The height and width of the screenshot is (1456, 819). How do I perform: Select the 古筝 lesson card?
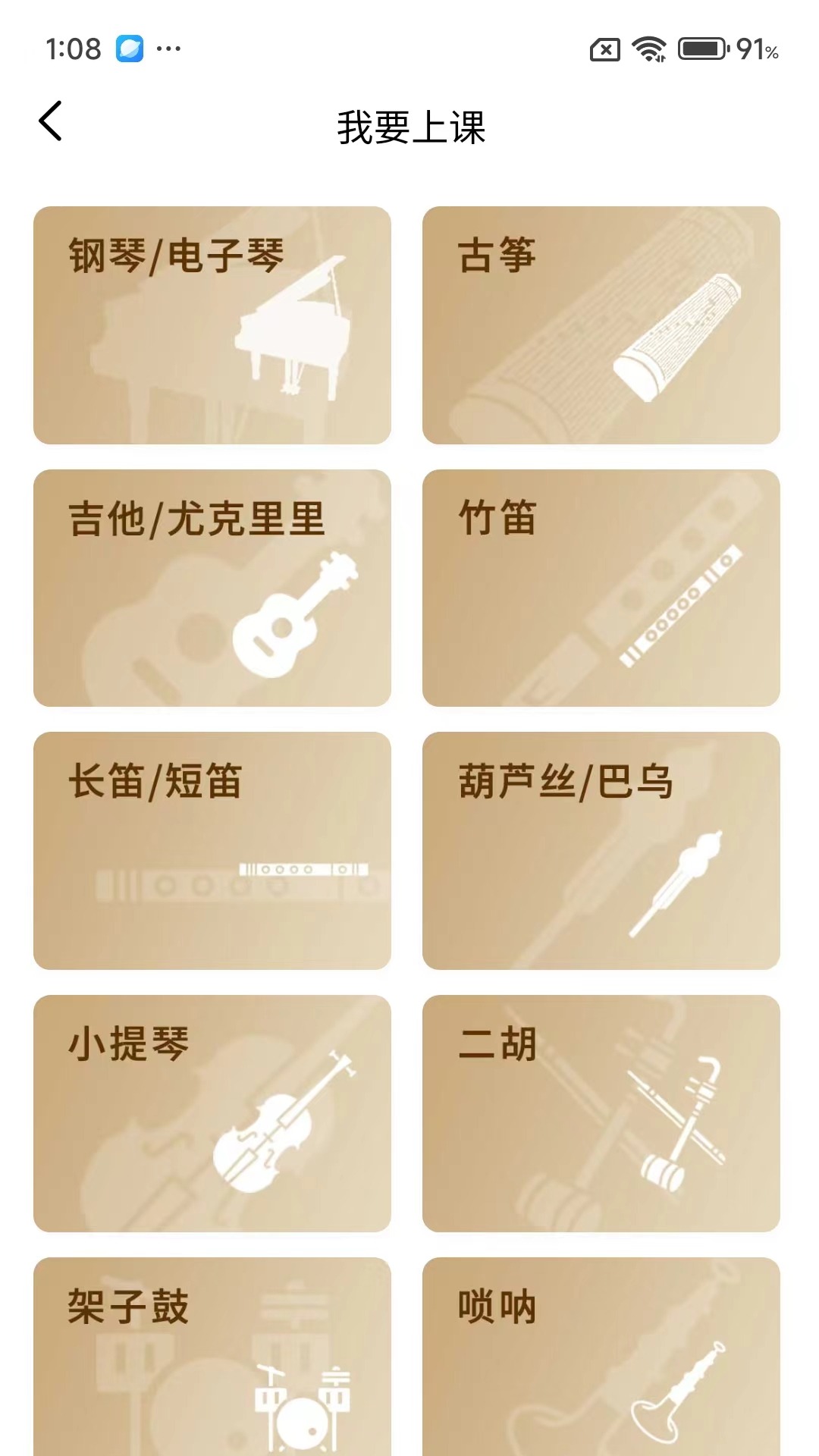601,325
